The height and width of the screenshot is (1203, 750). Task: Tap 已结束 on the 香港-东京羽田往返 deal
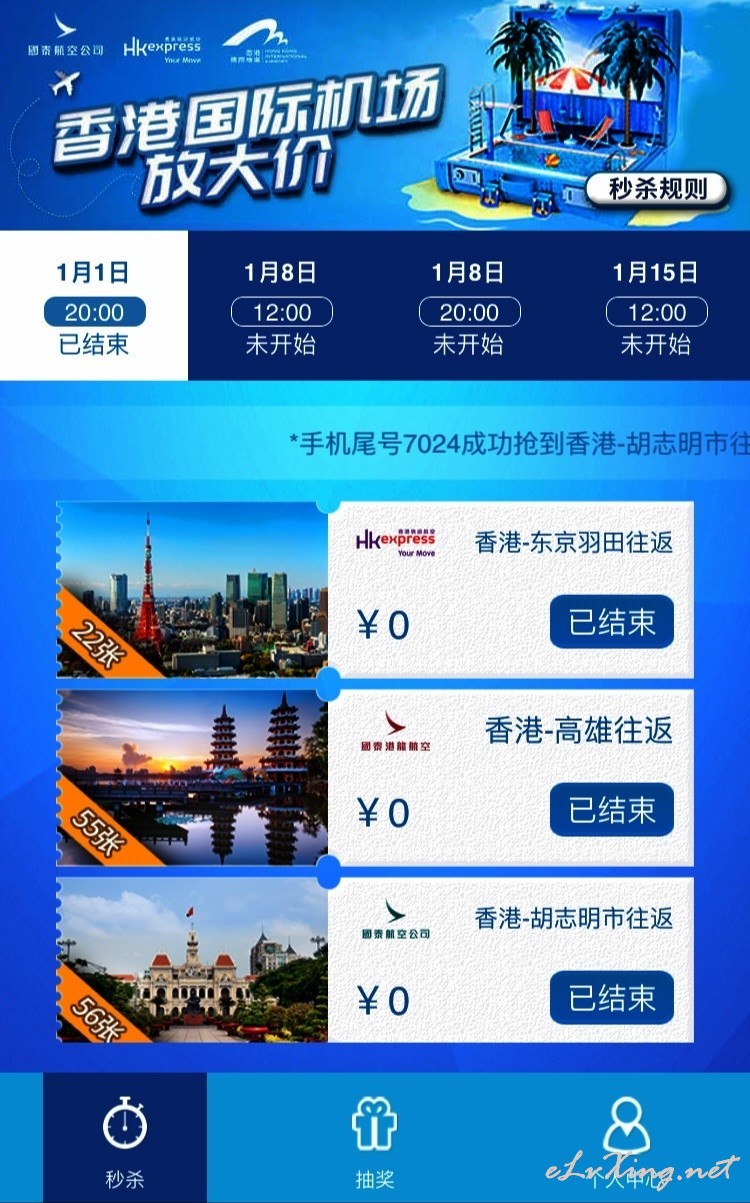coord(612,622)
